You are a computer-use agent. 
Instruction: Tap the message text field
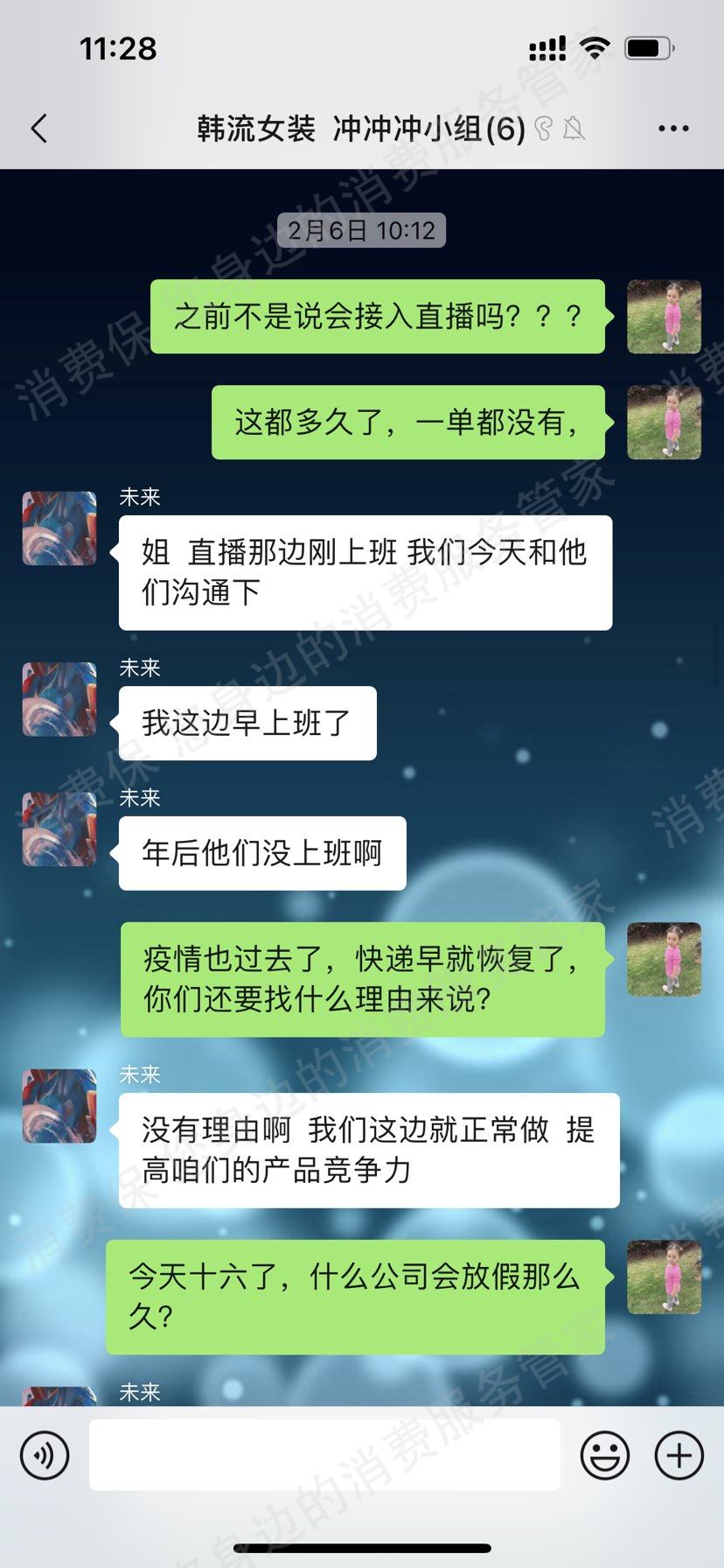click(x=324, y=1455)
